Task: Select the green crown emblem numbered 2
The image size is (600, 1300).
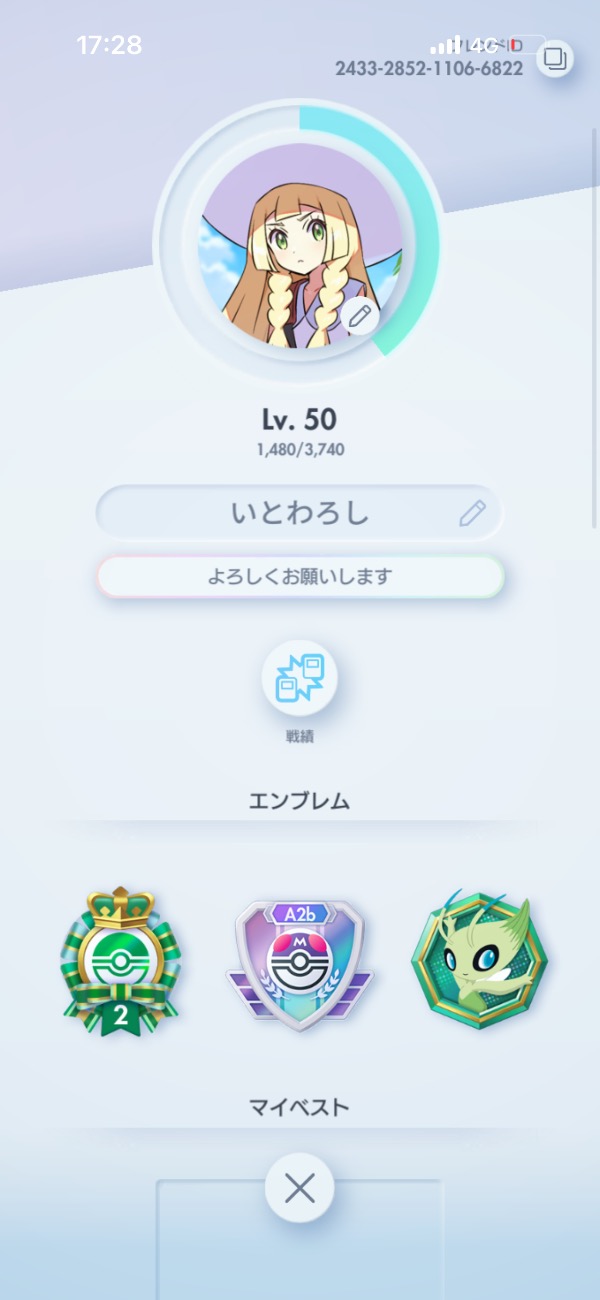Action: (x=120, y=961)
